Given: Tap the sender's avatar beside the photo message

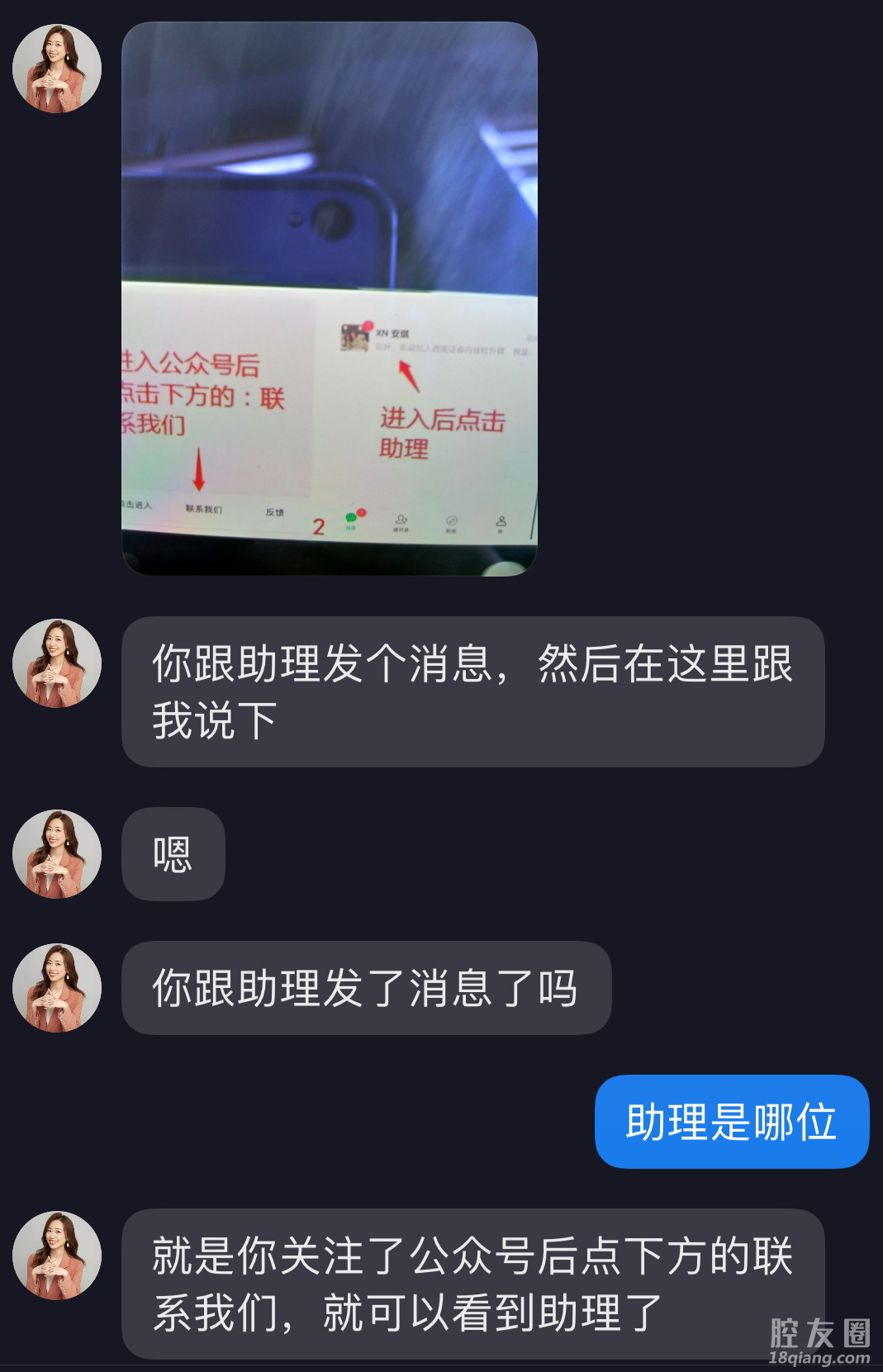Looking at the screenshot, I should point(57,69).
